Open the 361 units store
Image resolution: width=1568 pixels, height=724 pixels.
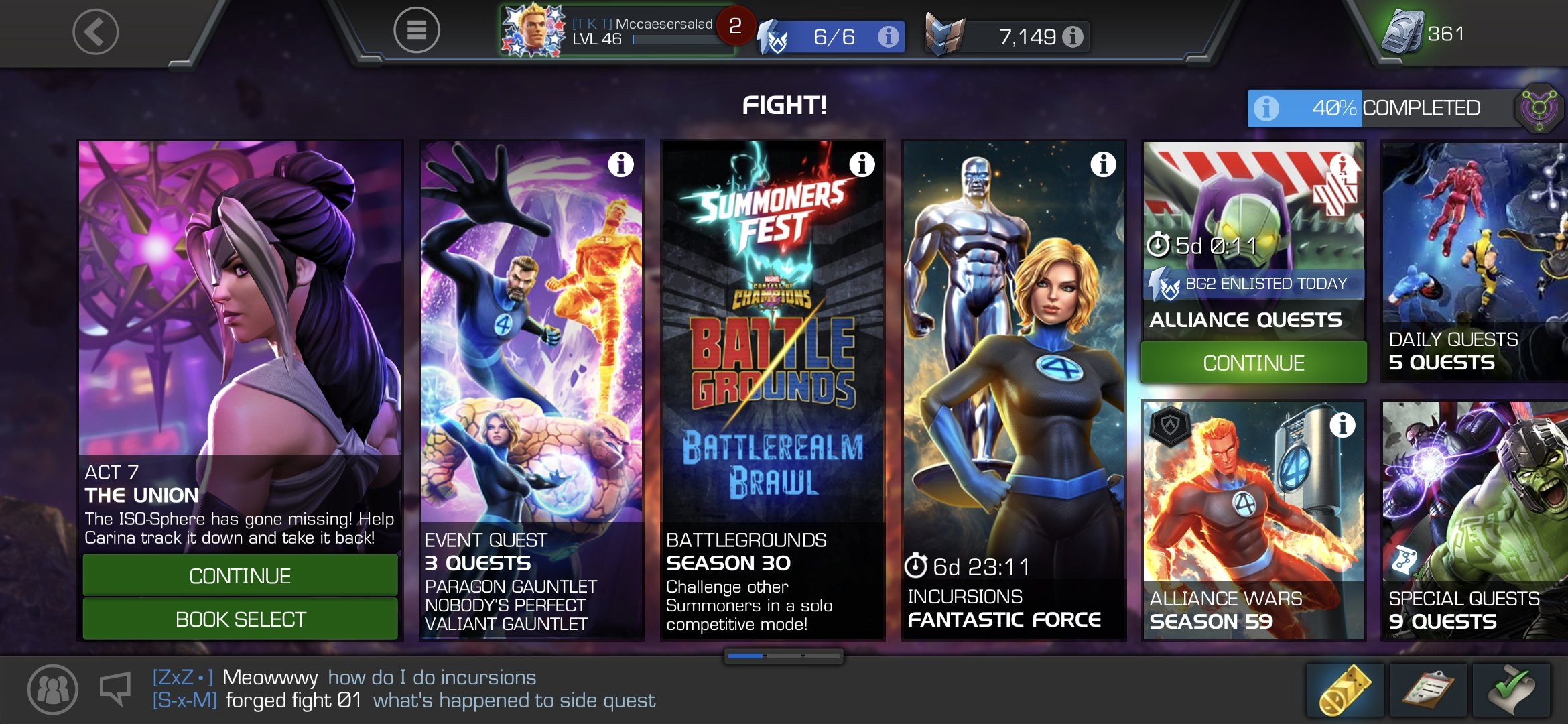pyautogui.click(x=1424, y=34)
